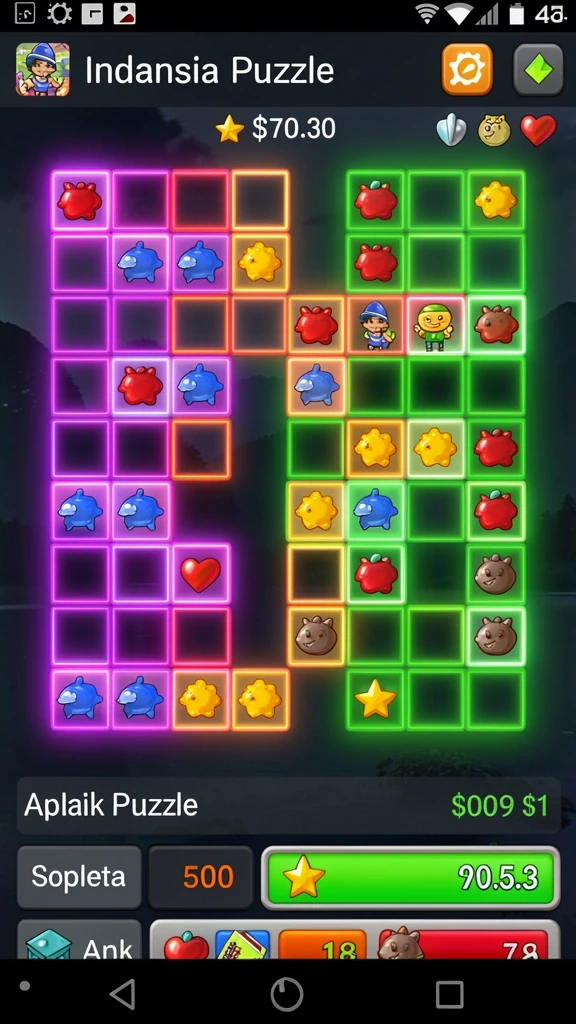Image resolution: width=576 pixels, height=1024 pixels.
Task: Select the red heart tile on the board
Action: (x=200, y=574)
